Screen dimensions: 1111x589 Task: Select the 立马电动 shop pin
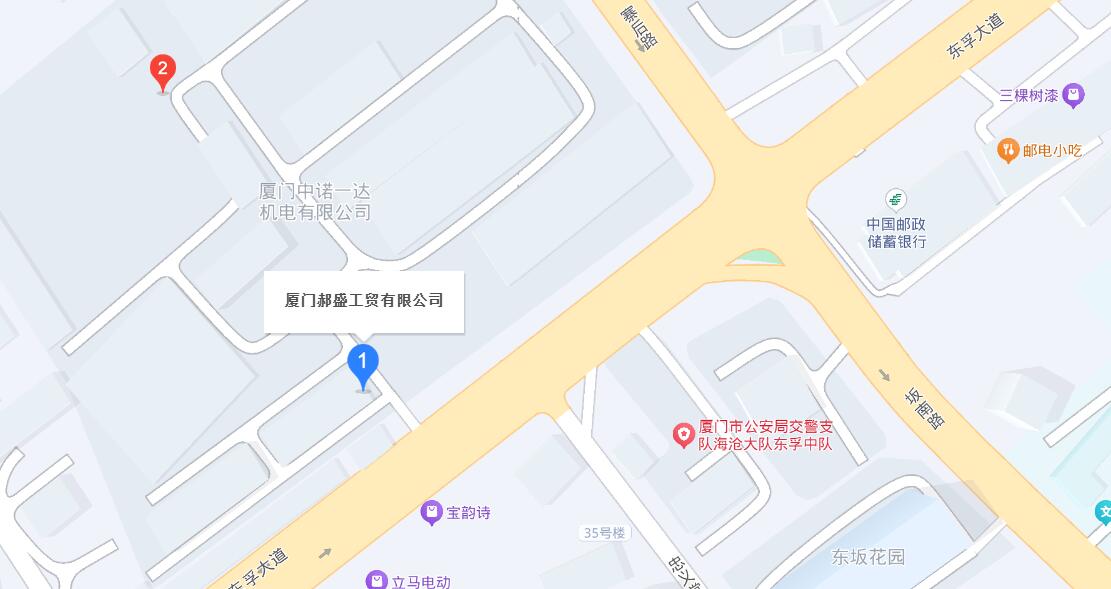tap(376, 581)
